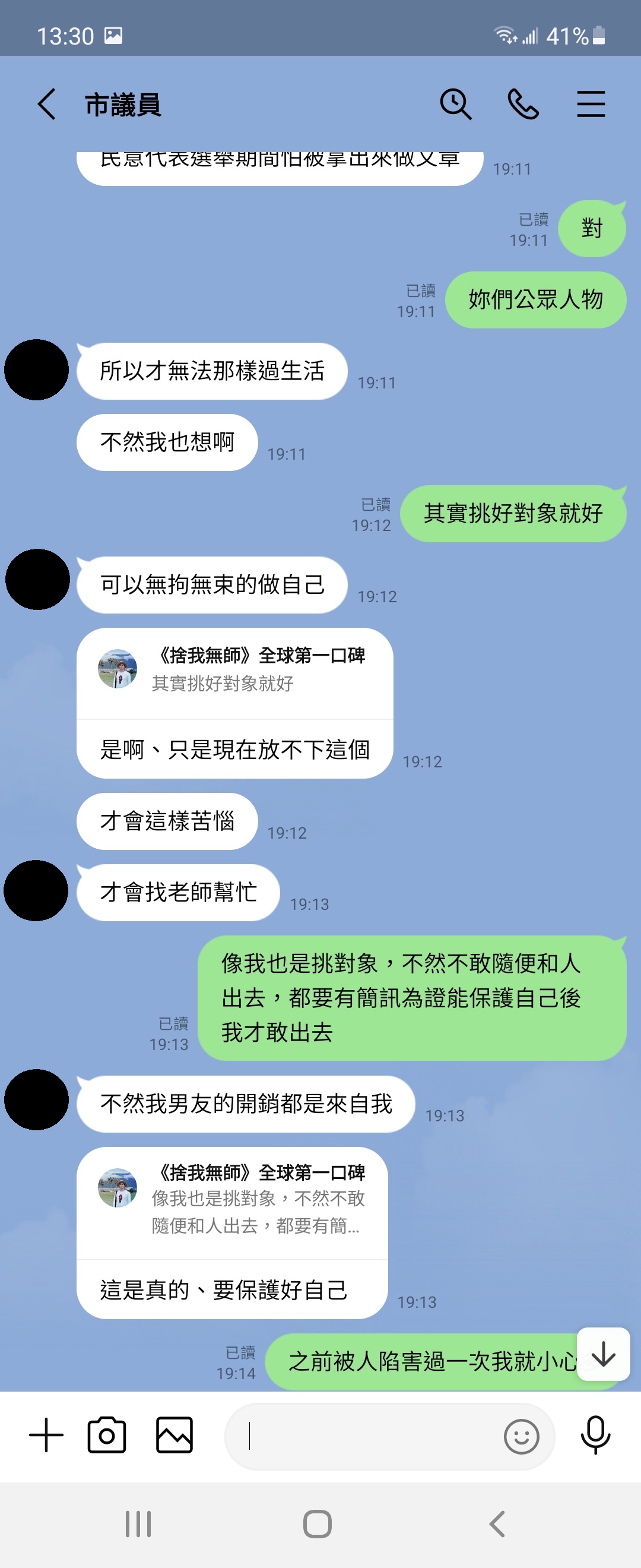Record a voice message with the microphone

click(595, 1436)
